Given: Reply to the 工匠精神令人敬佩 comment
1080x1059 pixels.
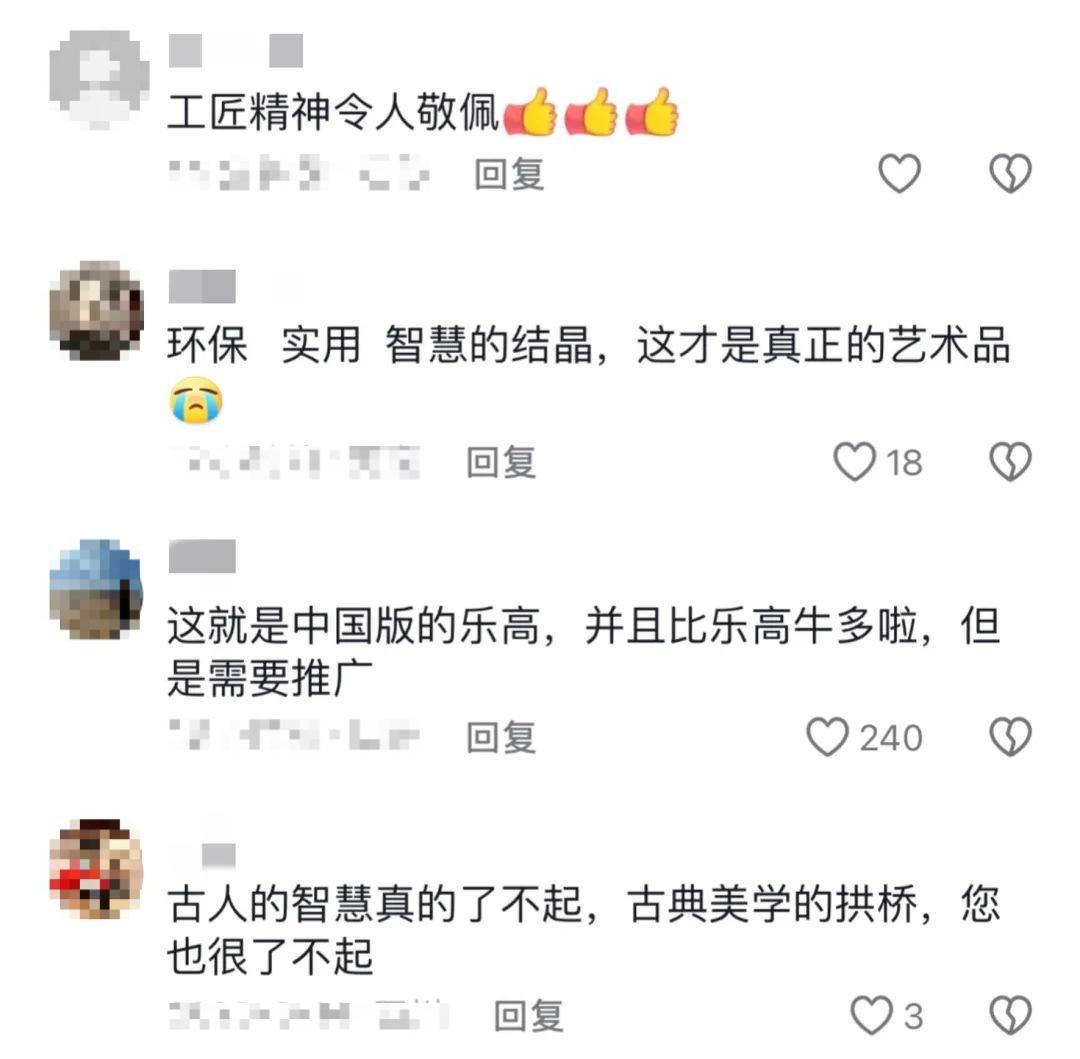Looking at the screenshot, I should (508, 175).
